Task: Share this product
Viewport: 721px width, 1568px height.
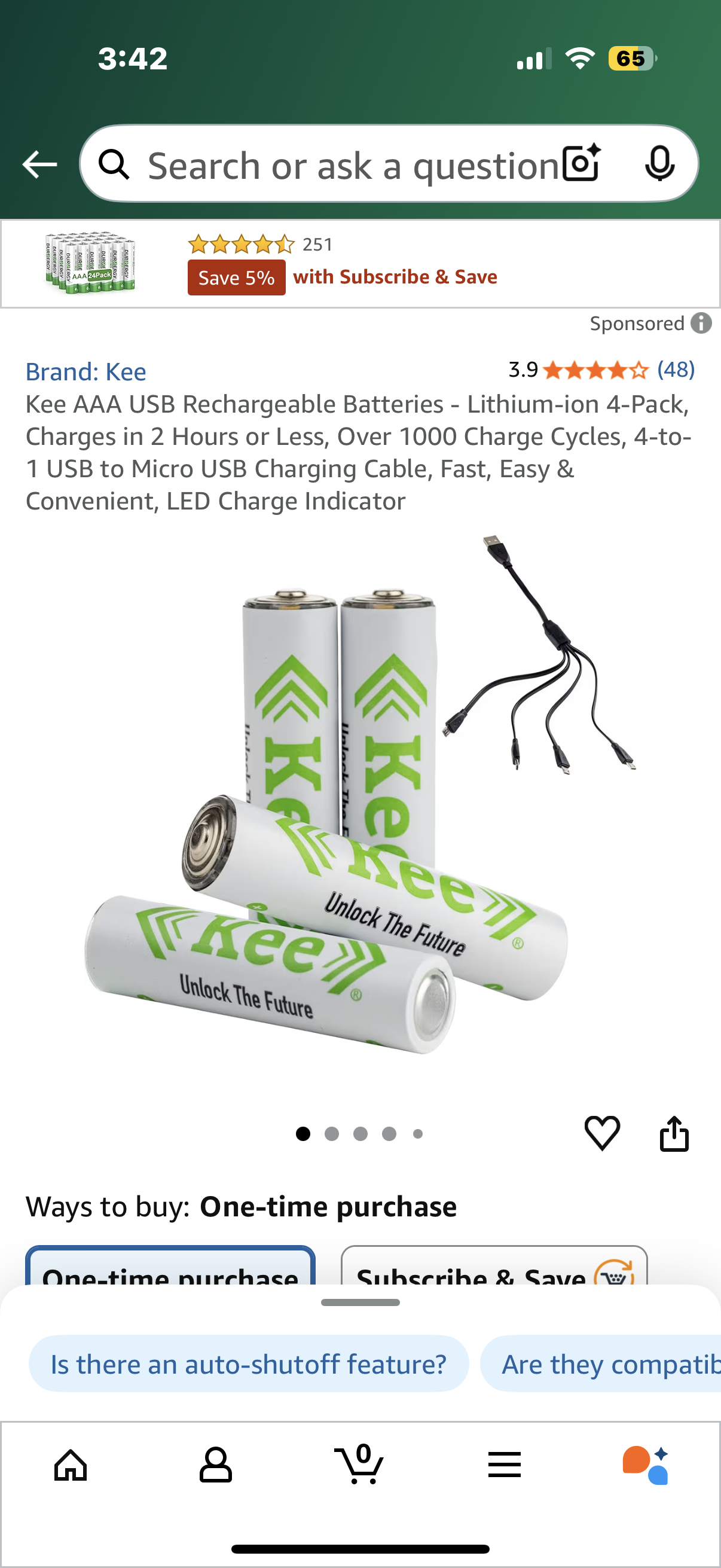Action: coord(676,1133)
